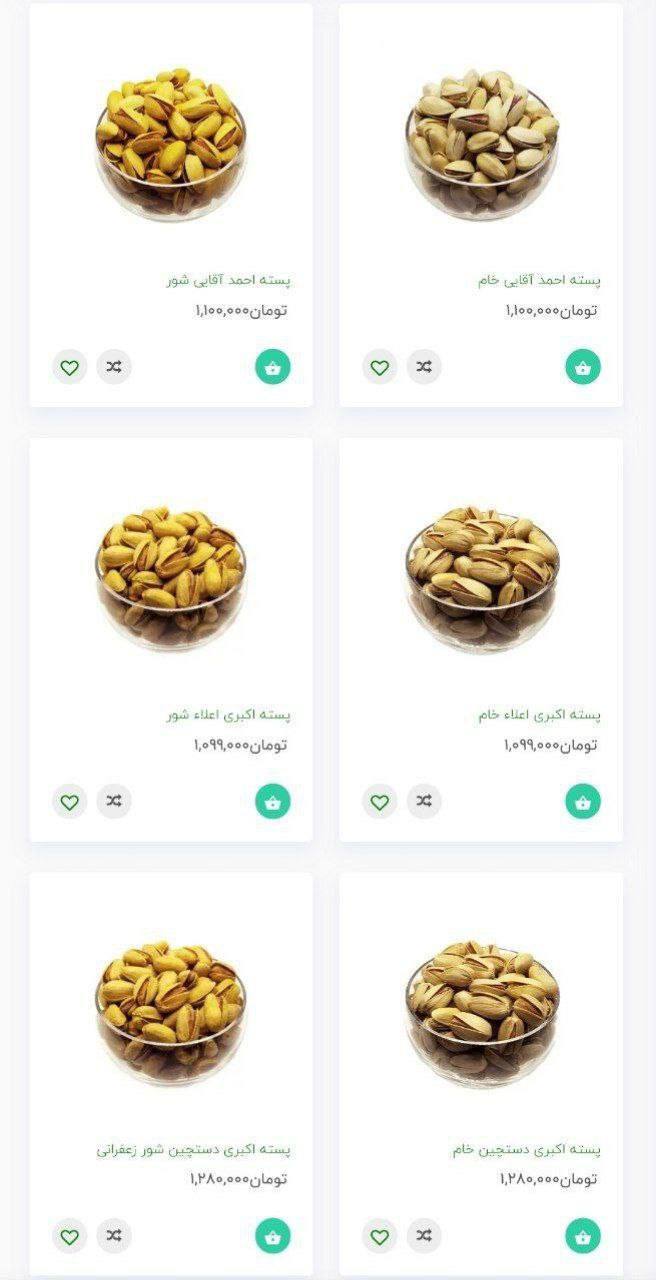The image size is (656, 1280).
Task: Tap compare icon on پسته احمد آقایی شور
Action: pyautogui.click(x=114, y=367)
